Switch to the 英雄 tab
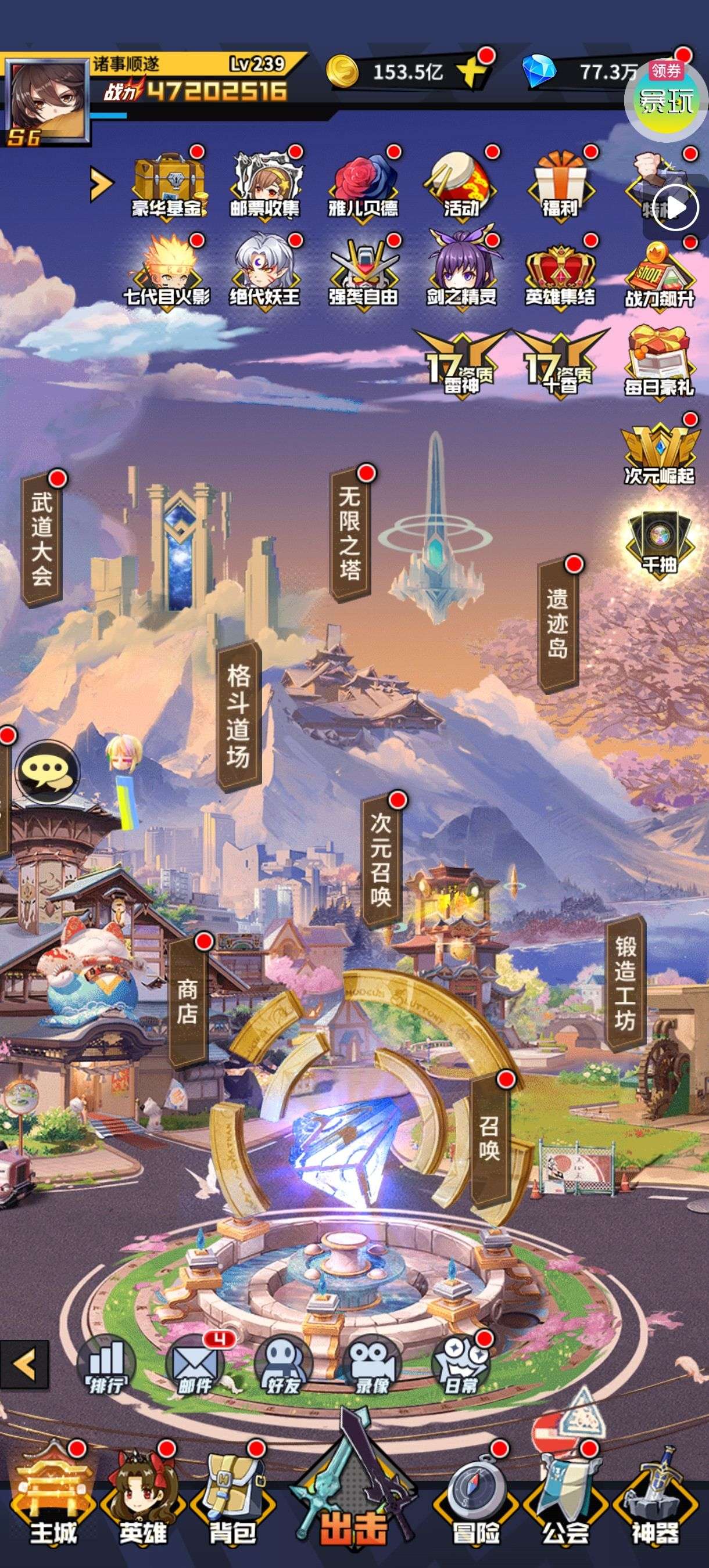 tap(142, 1504)
